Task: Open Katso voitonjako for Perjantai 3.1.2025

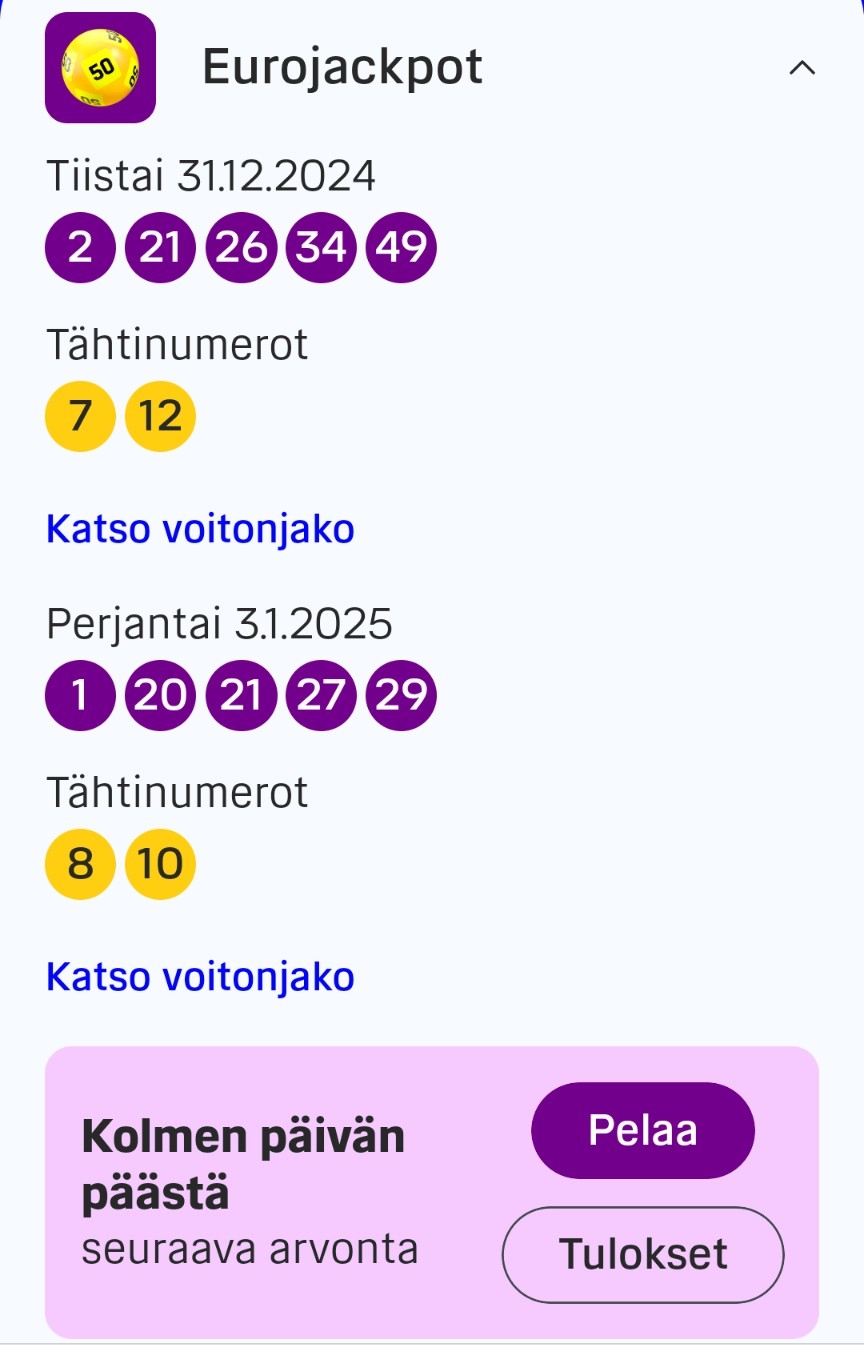Action: coord(200,976)
